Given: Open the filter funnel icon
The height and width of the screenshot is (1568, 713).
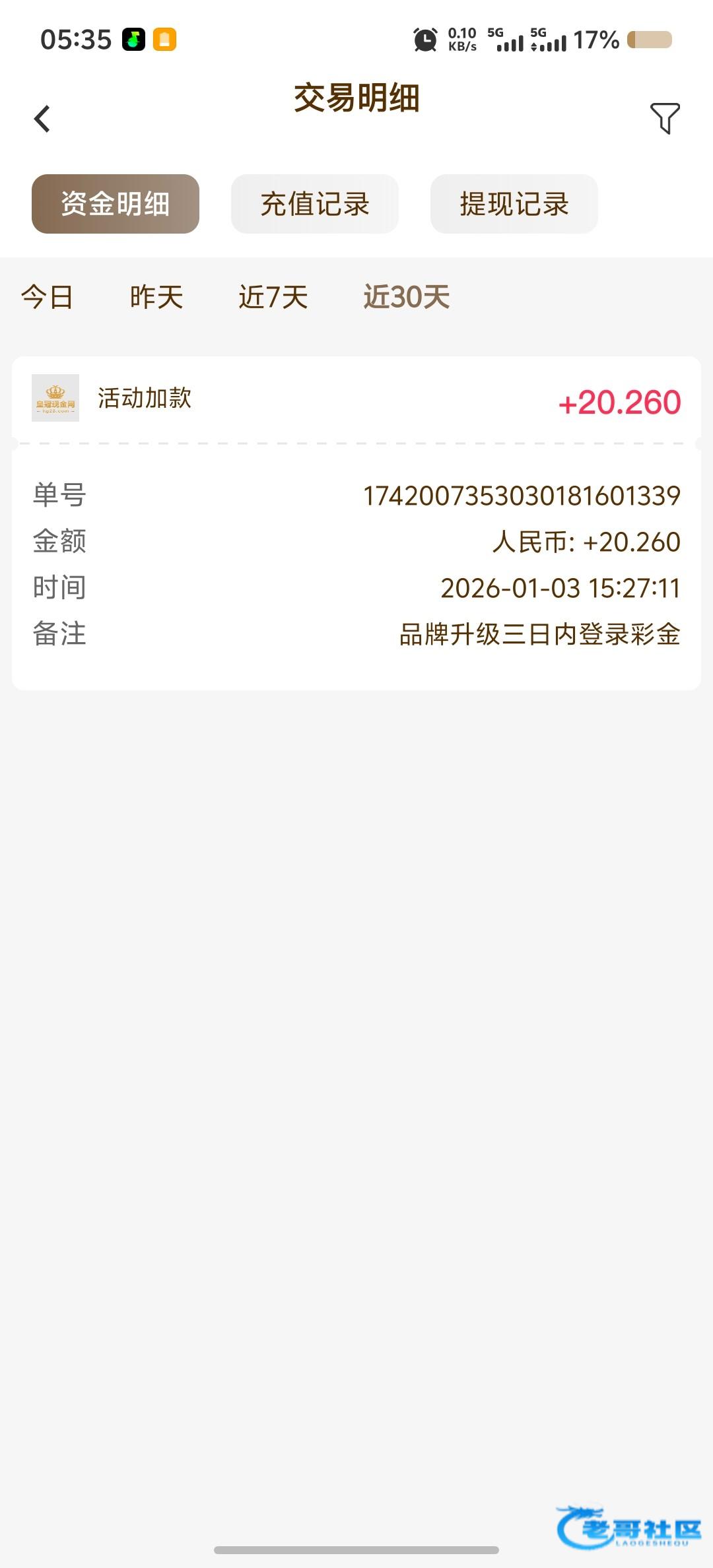Looking at the screenshot, I should pos(665,119).
